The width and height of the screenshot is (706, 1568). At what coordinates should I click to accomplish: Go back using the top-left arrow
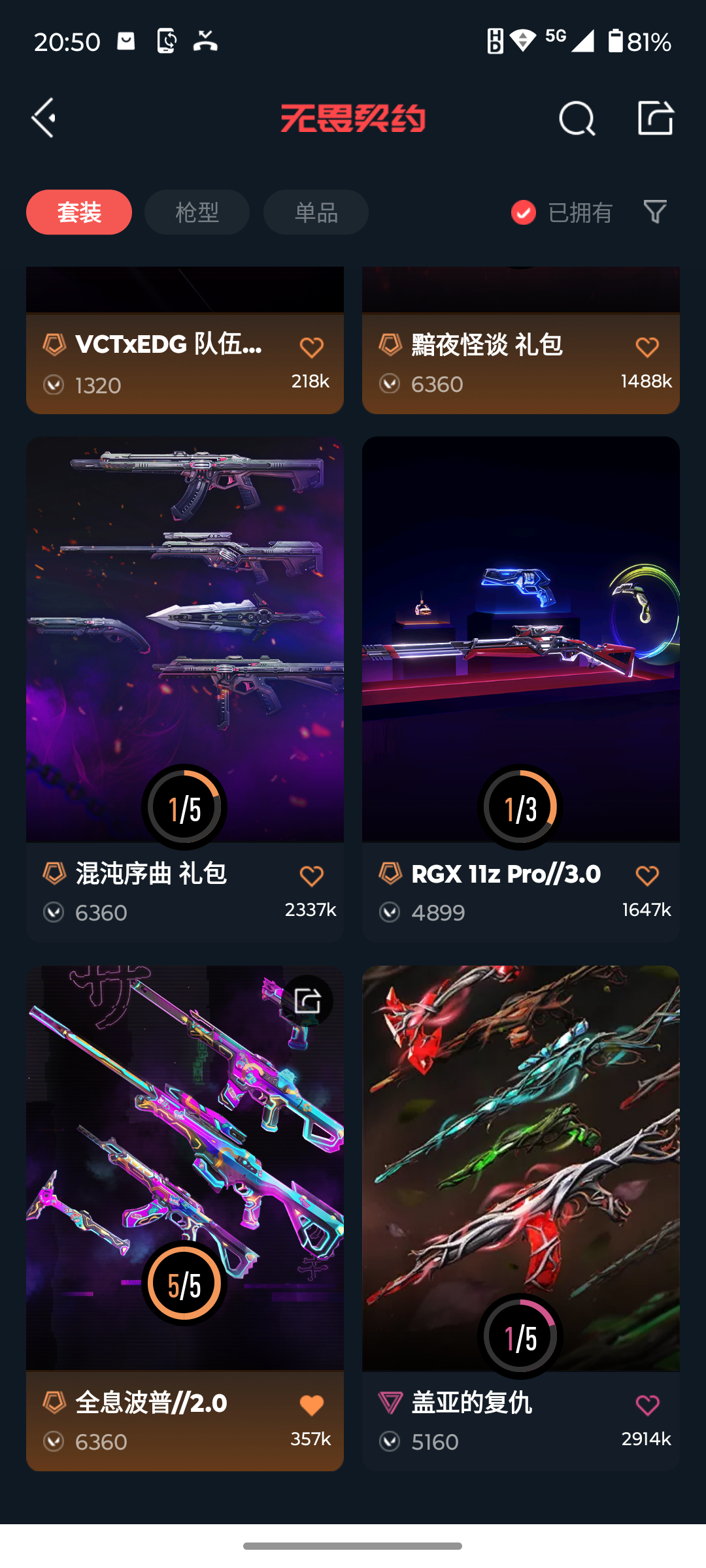pos(44,118)
